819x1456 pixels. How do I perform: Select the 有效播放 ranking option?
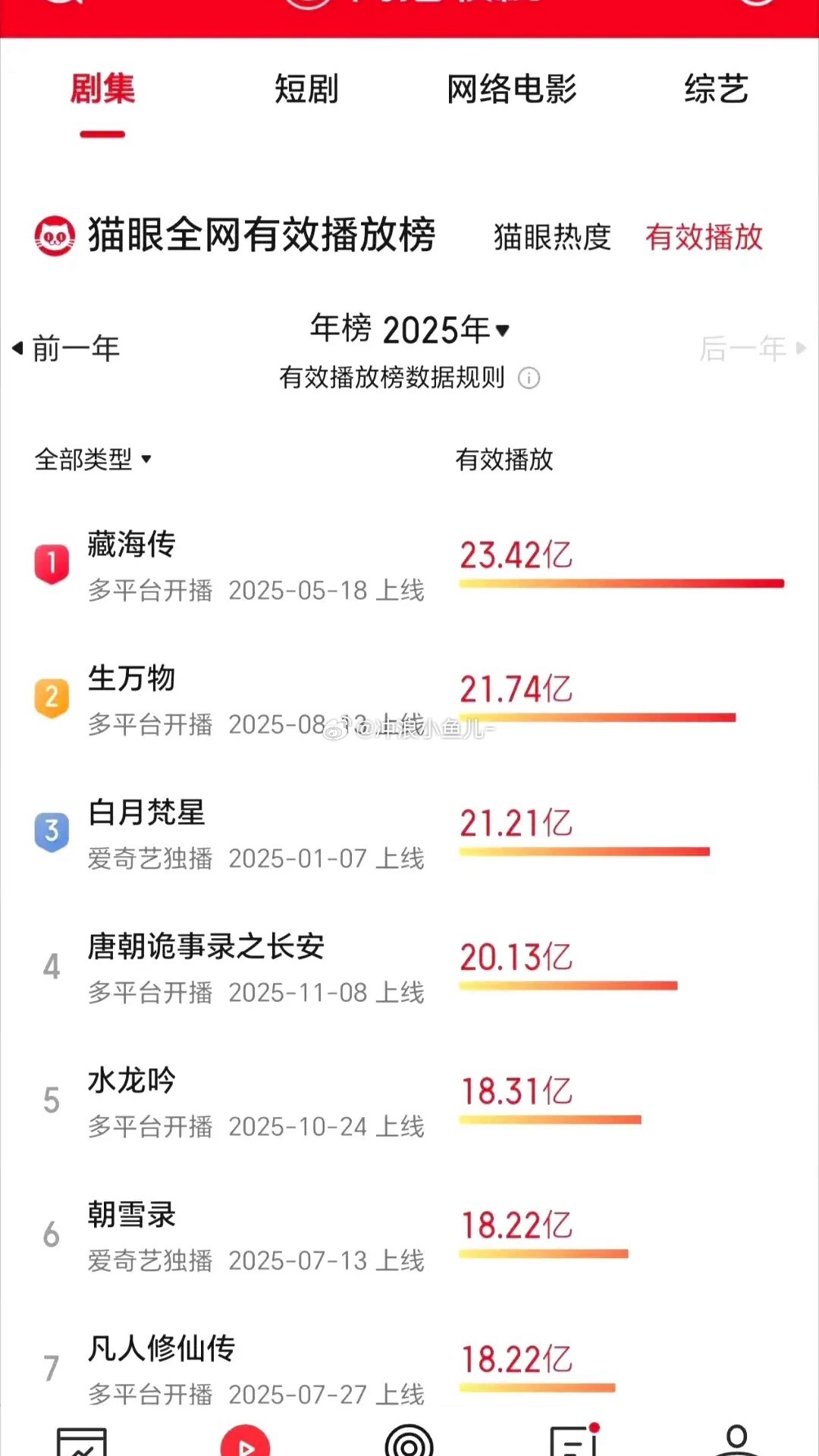click(704, 237)
